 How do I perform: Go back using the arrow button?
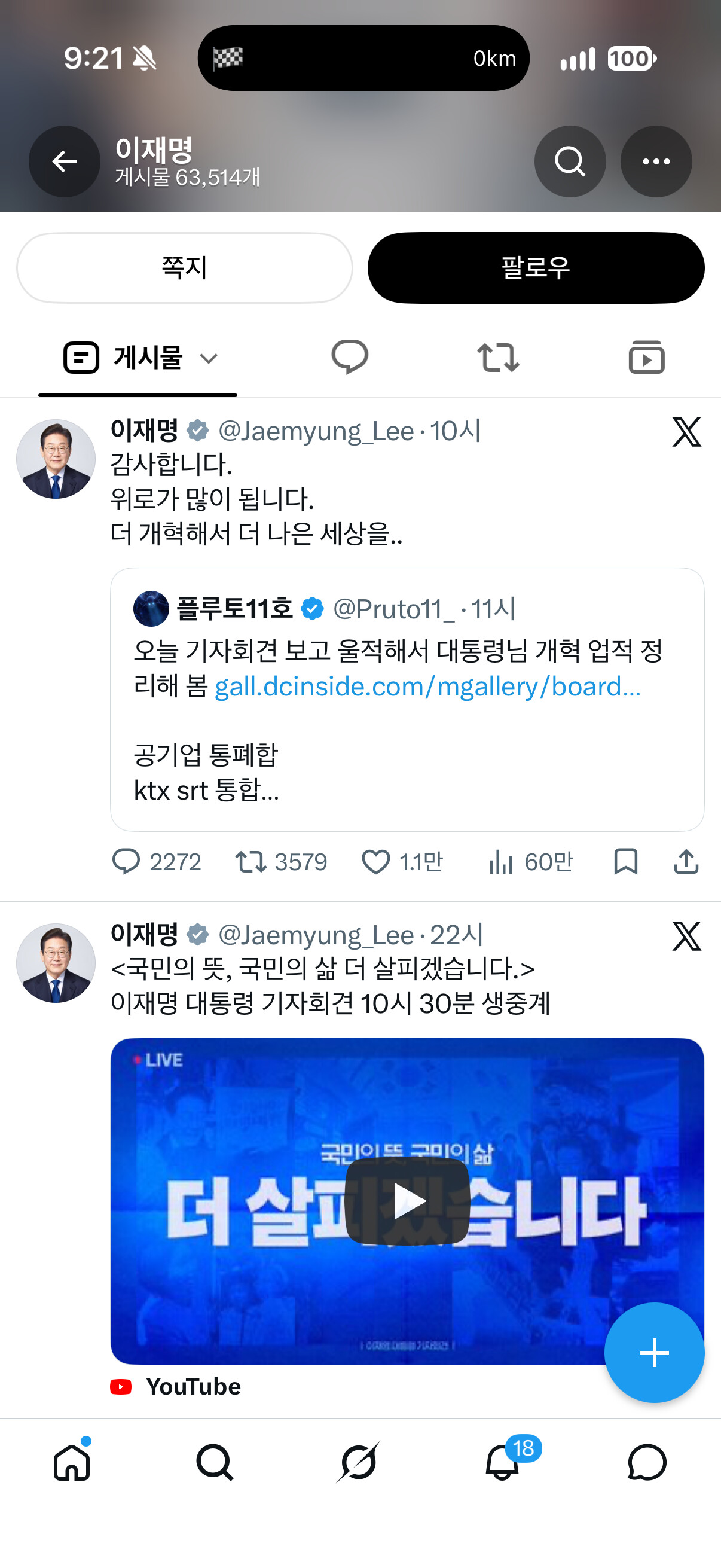65,161
